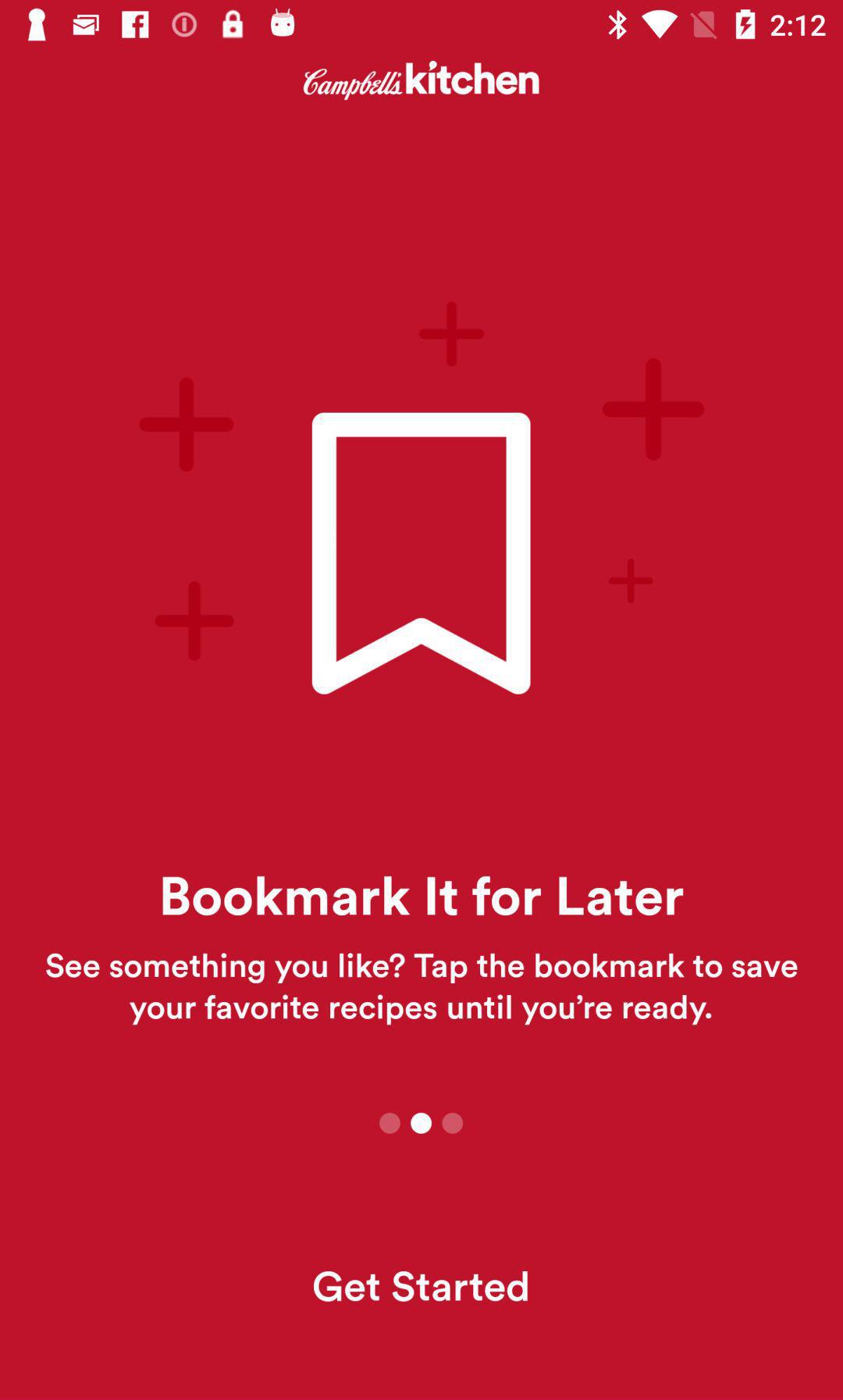The height and width of the screenshot is (1400, 843).
Task: Select the third onboarding page dot
Action: coord(453,1123)
